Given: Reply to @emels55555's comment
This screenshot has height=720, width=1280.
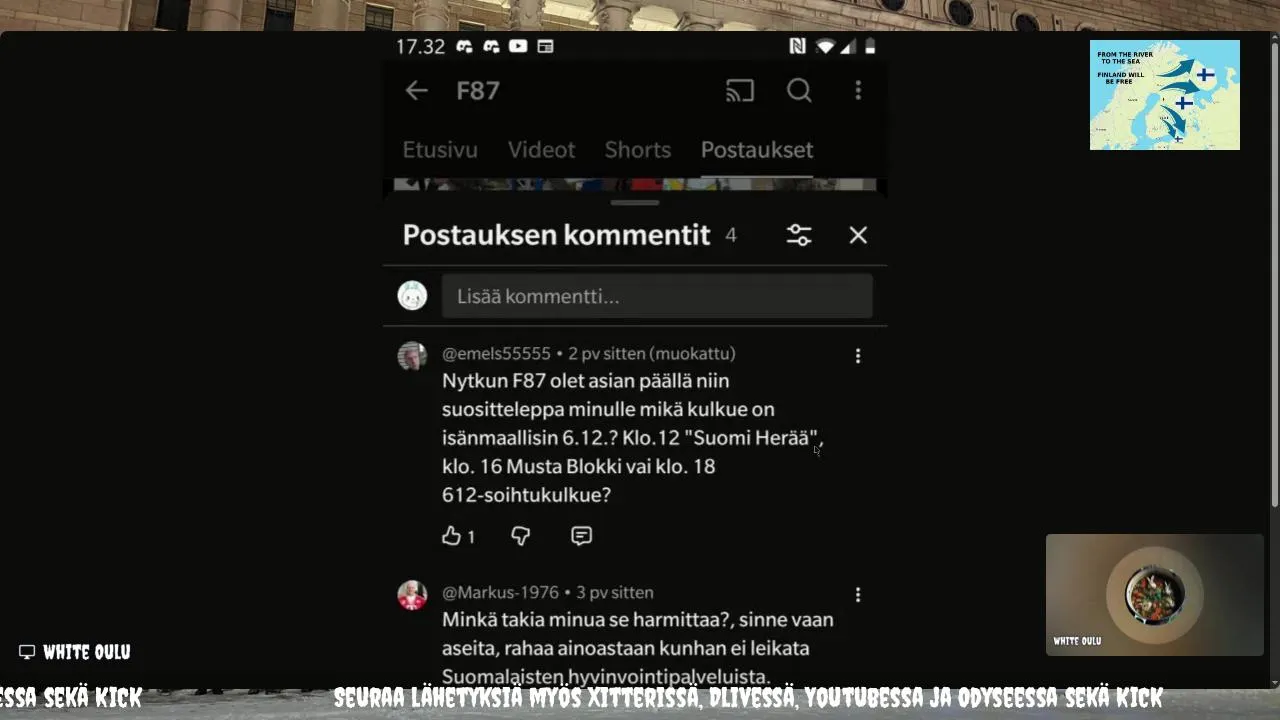Looking at the screenshot, I should 581,536.
